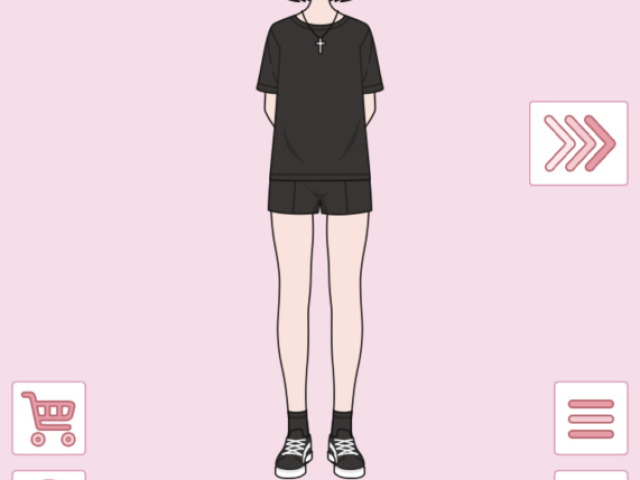Open the hamburger menu

tap(590, 418)
